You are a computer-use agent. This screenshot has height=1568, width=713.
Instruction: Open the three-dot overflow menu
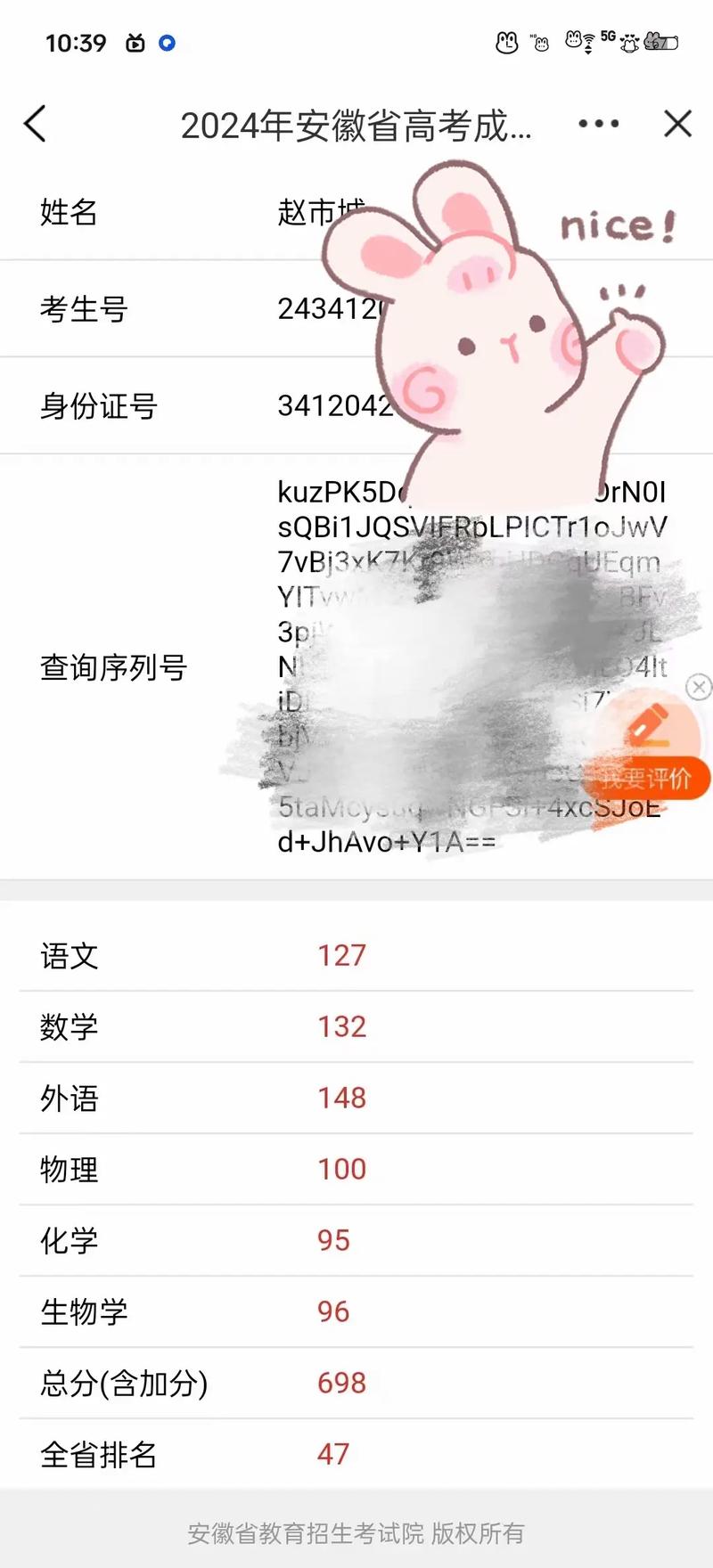coord(598,124)
